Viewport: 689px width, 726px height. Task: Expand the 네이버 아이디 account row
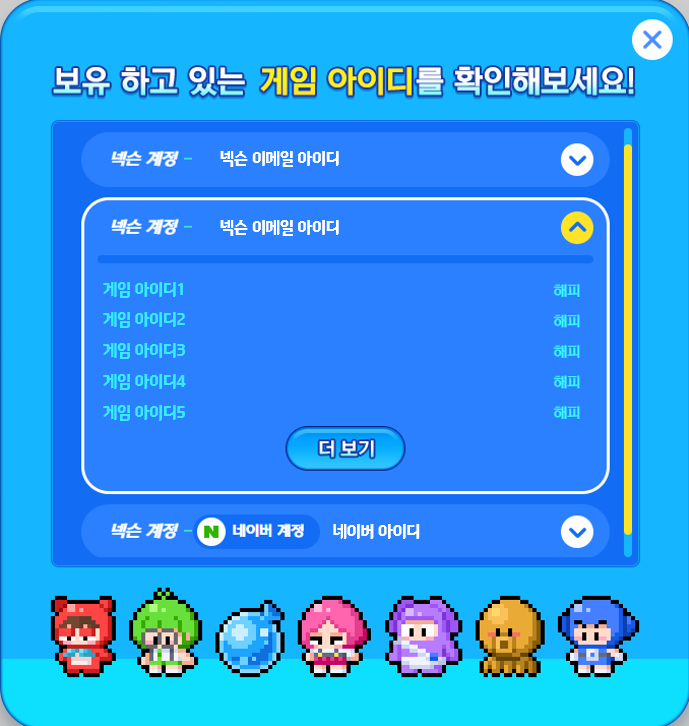577,531
